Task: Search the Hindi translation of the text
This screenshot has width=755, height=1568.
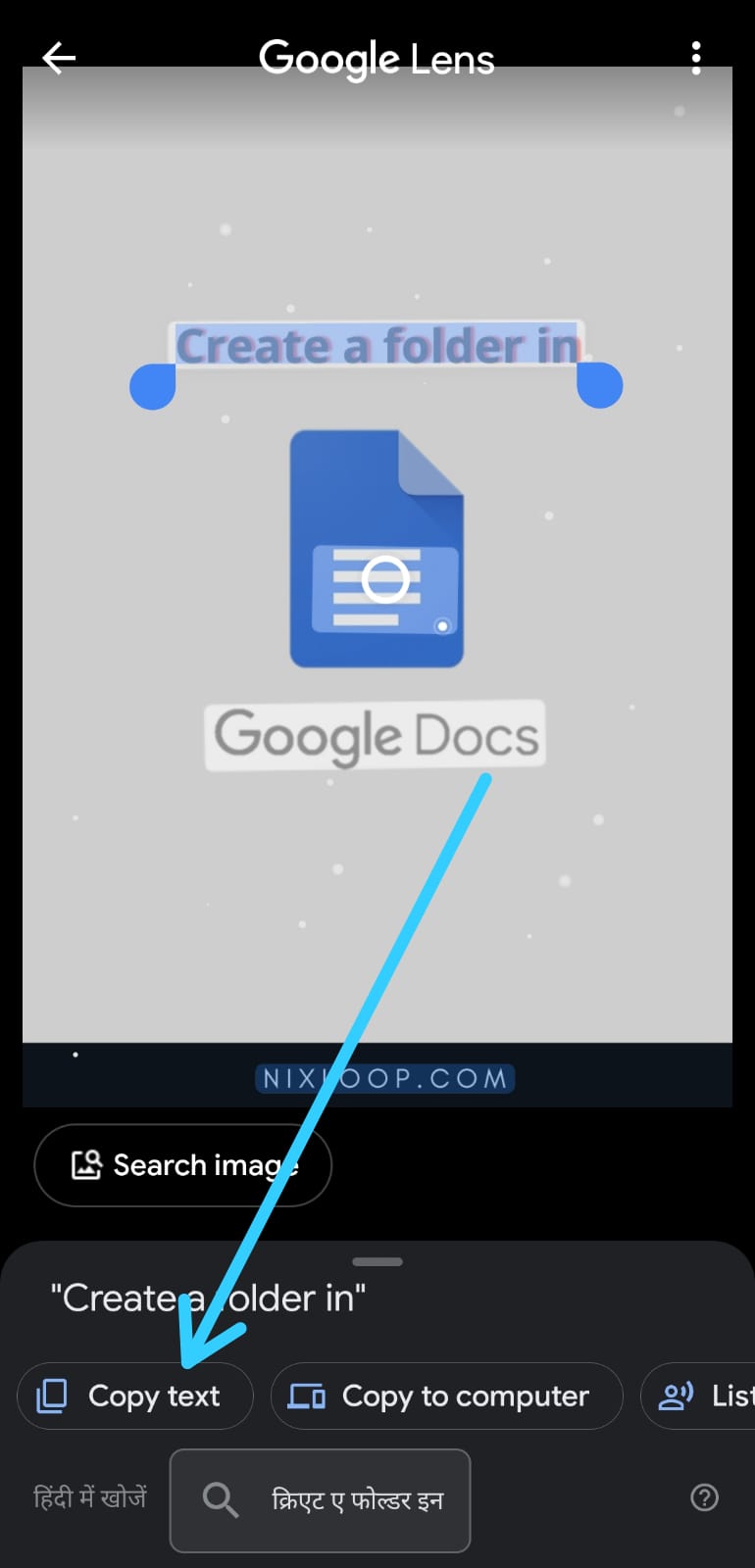Action: 320,1500
